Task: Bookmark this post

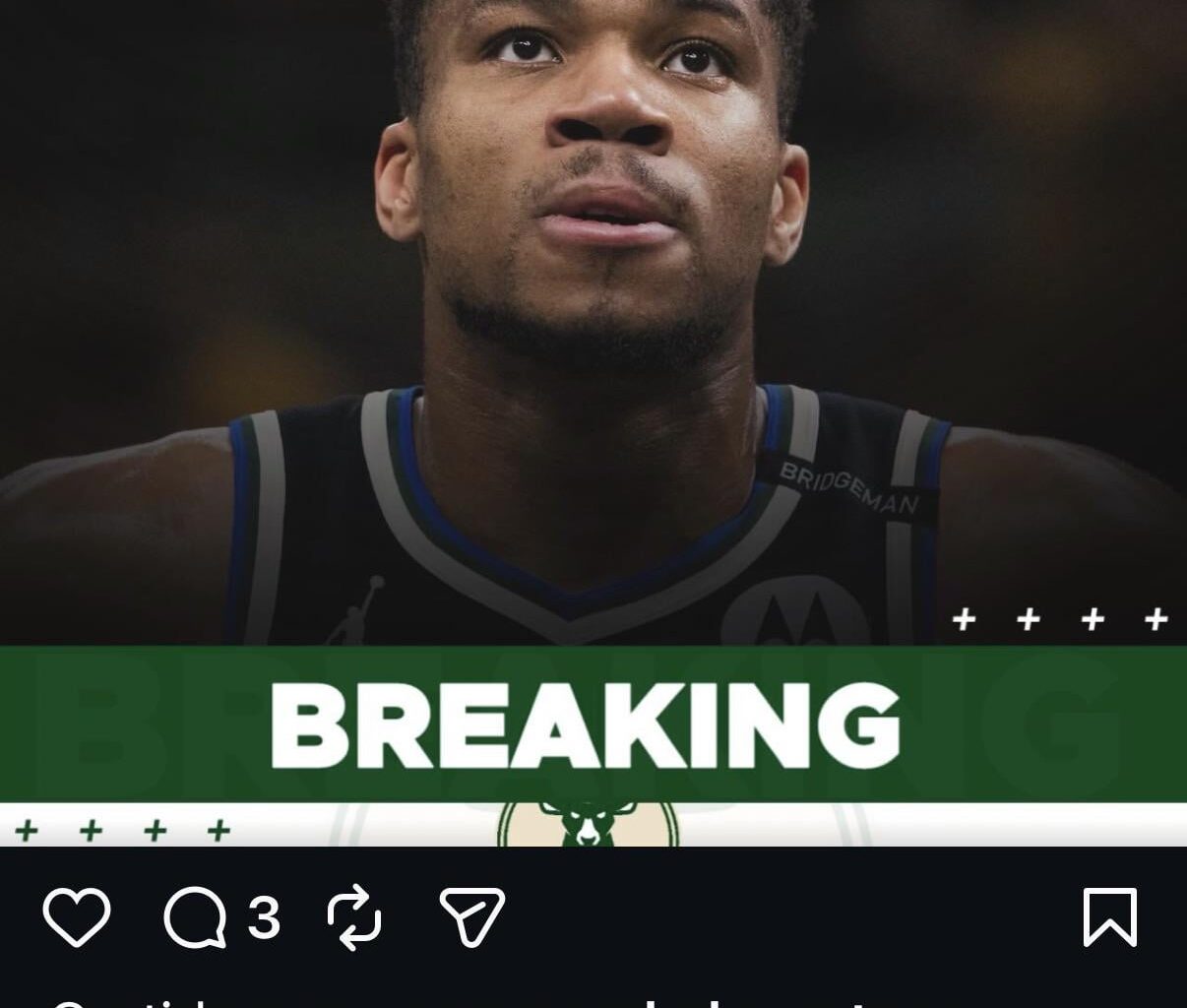Action: tap(1110, 917)
